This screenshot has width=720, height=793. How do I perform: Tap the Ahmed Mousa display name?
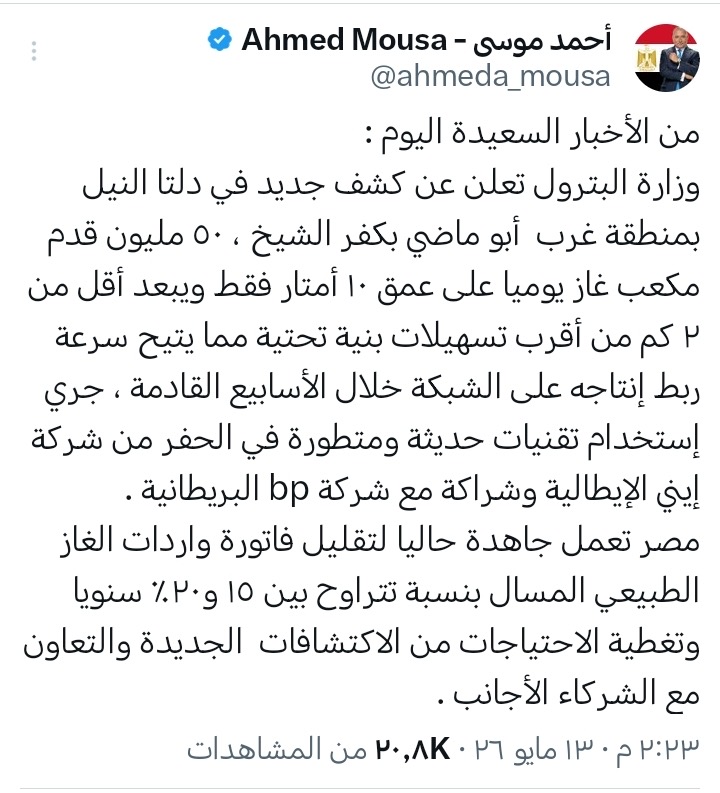click(426, 40)
